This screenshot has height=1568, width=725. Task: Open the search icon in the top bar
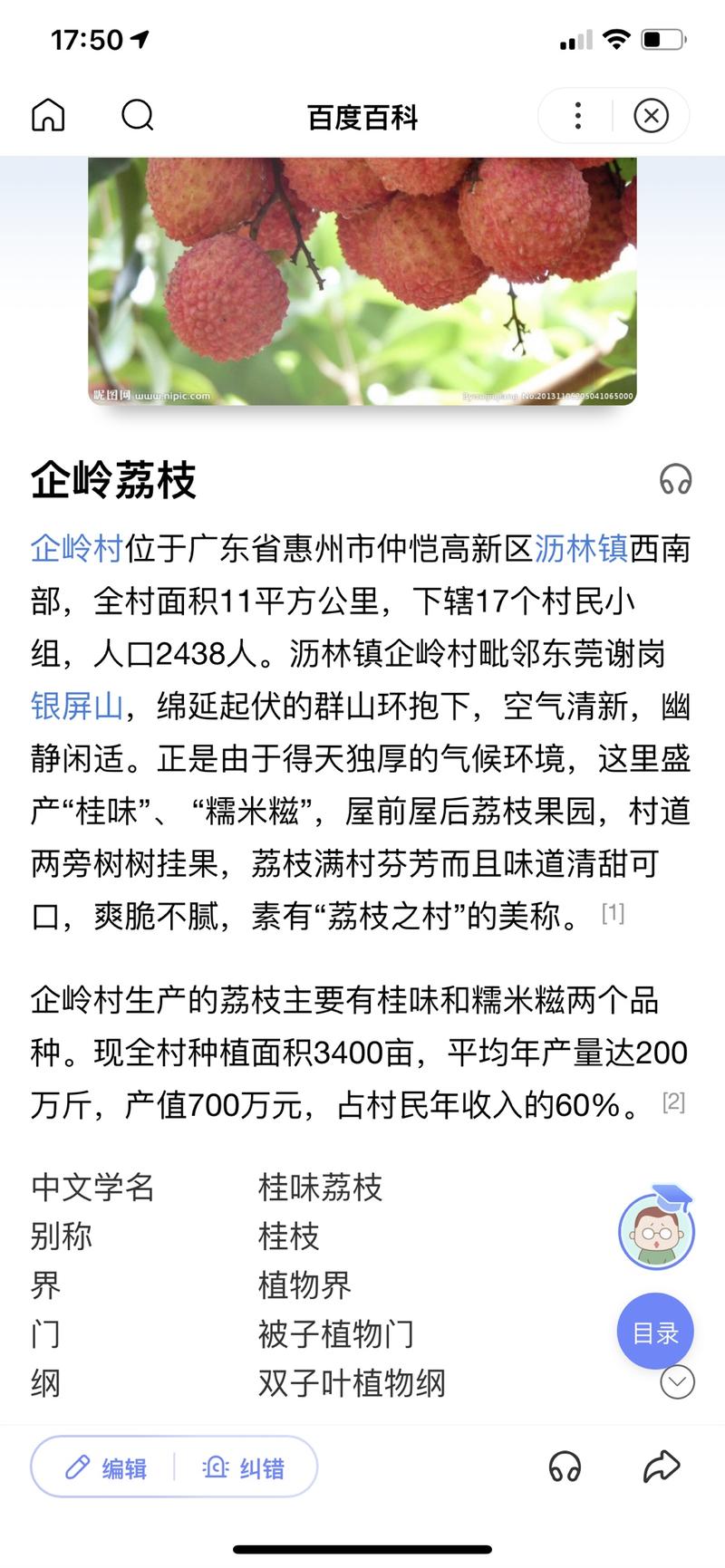[x=137, y=116]
